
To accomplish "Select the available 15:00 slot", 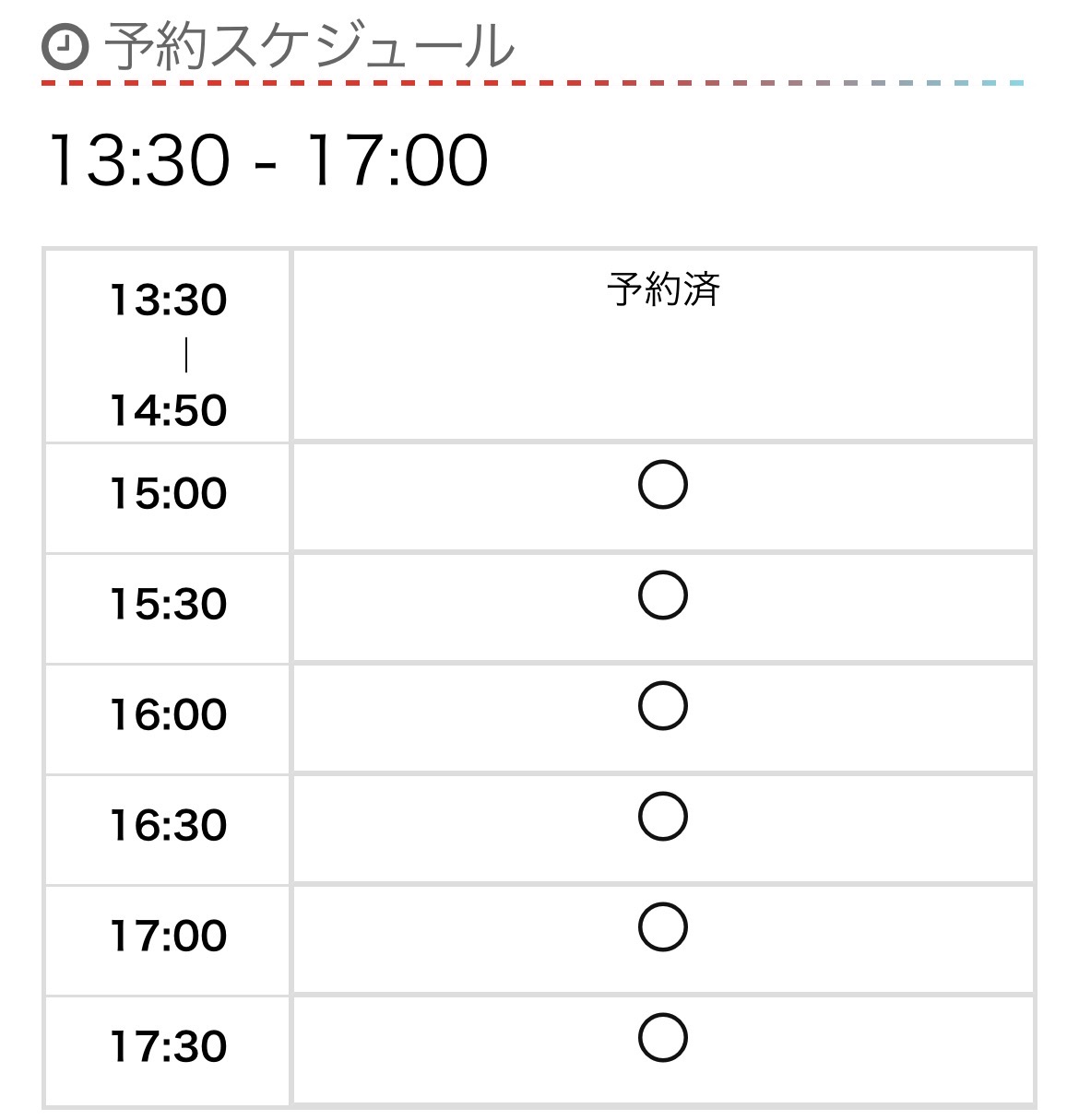I will click(x=662, y=485).
